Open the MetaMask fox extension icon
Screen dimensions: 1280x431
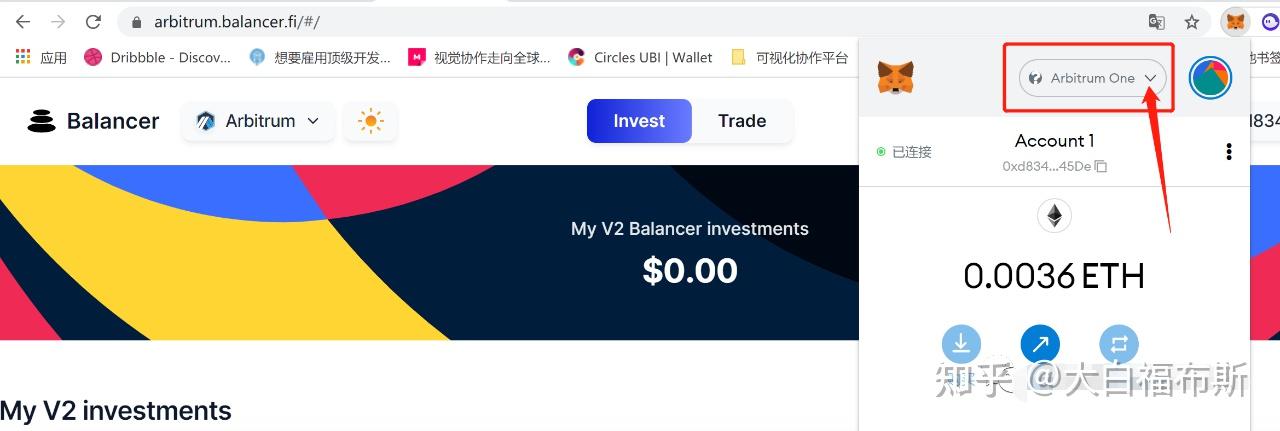pyautogui.click(x=1236, y=21)
